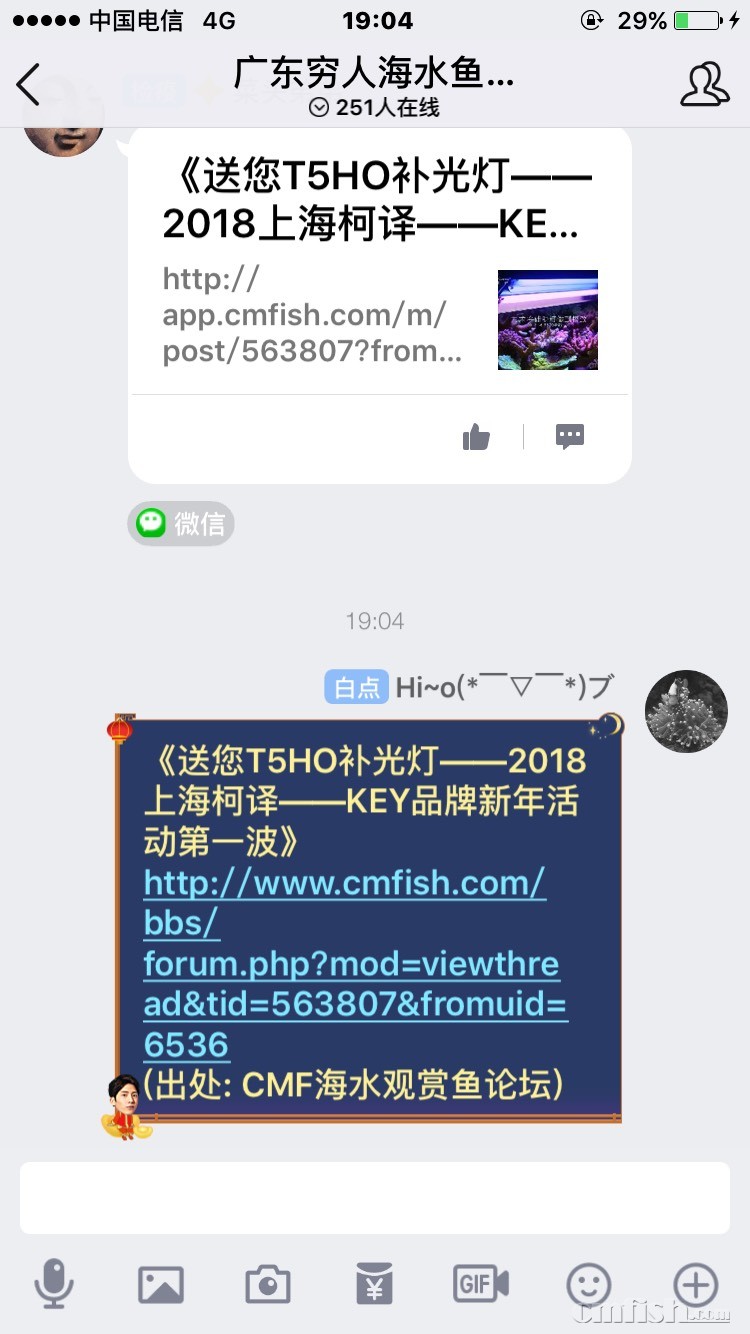Tap the voice message microphone icon

pyautogui.click(x=55, y=1286)
